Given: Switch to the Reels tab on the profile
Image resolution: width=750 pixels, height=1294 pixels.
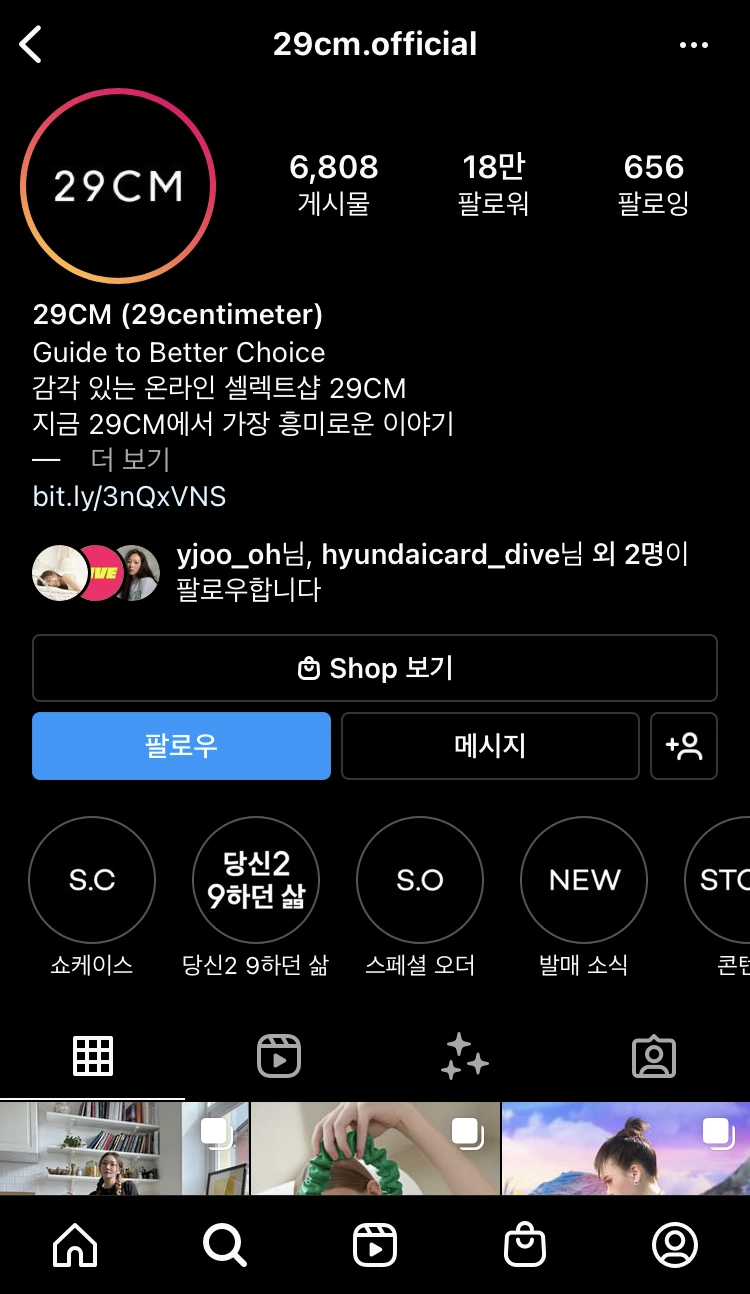Looking at the screenshot, I should click(279, 1056).
